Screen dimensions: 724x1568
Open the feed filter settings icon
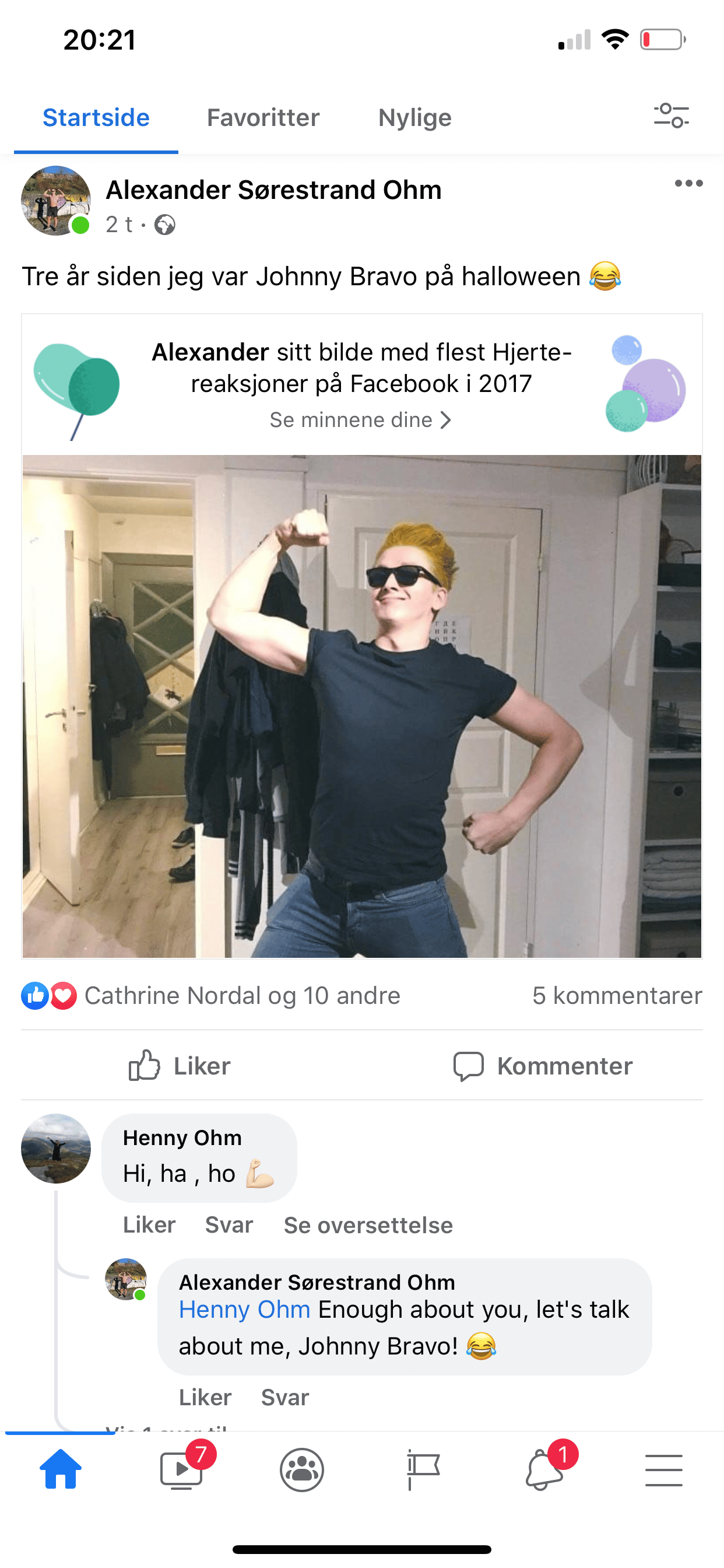click(x=671, y=116)
